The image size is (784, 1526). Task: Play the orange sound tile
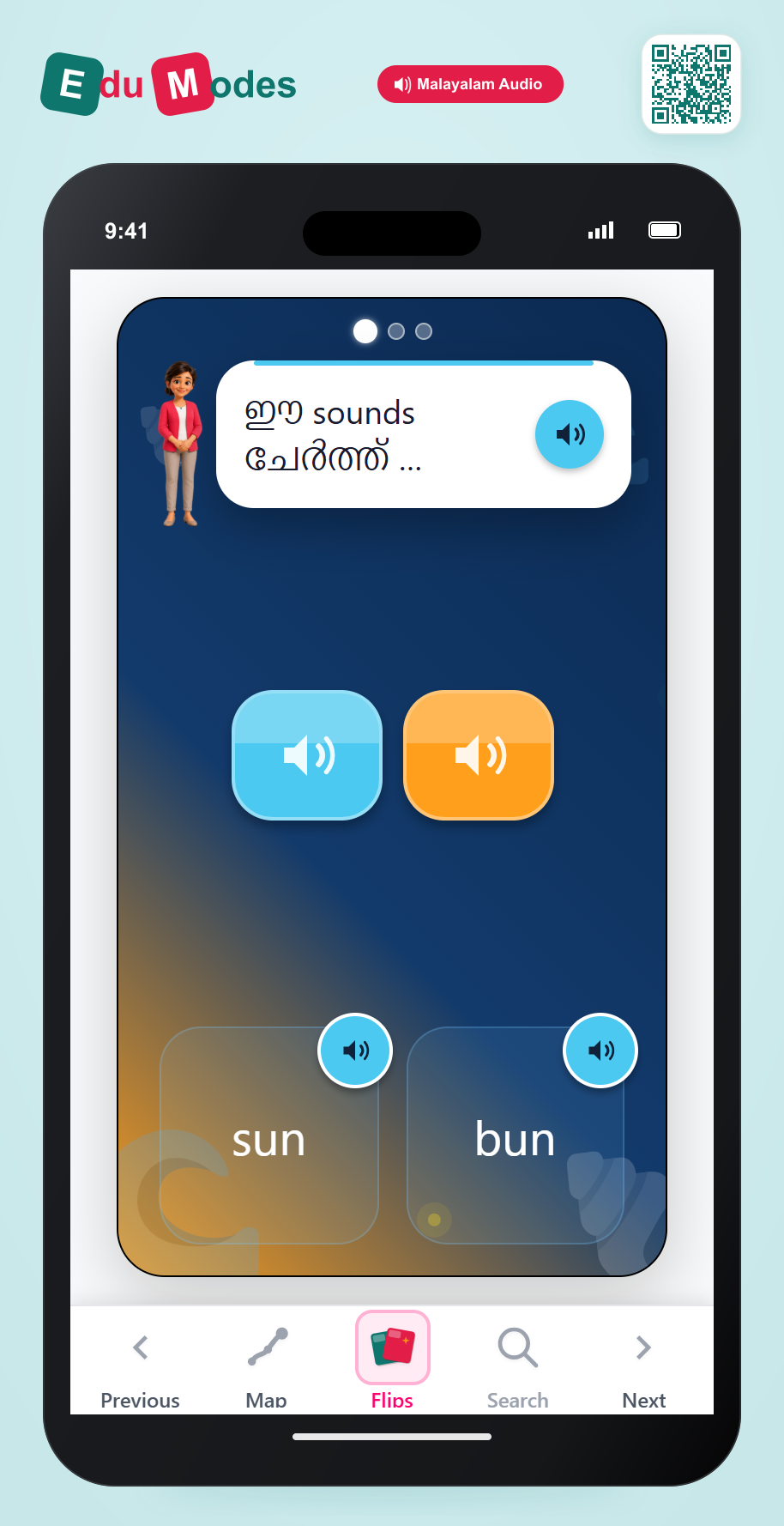(479, 755)
